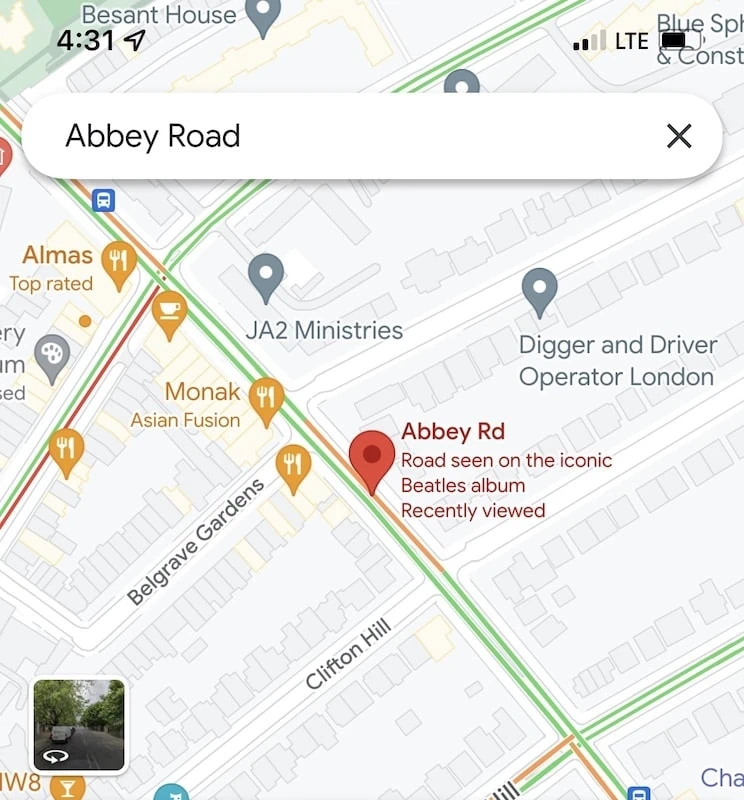Open the Monak Asian Fusion marker
The height and width of the screenshot is (800, 744).
pyautogui.click(x=265, y=397)
